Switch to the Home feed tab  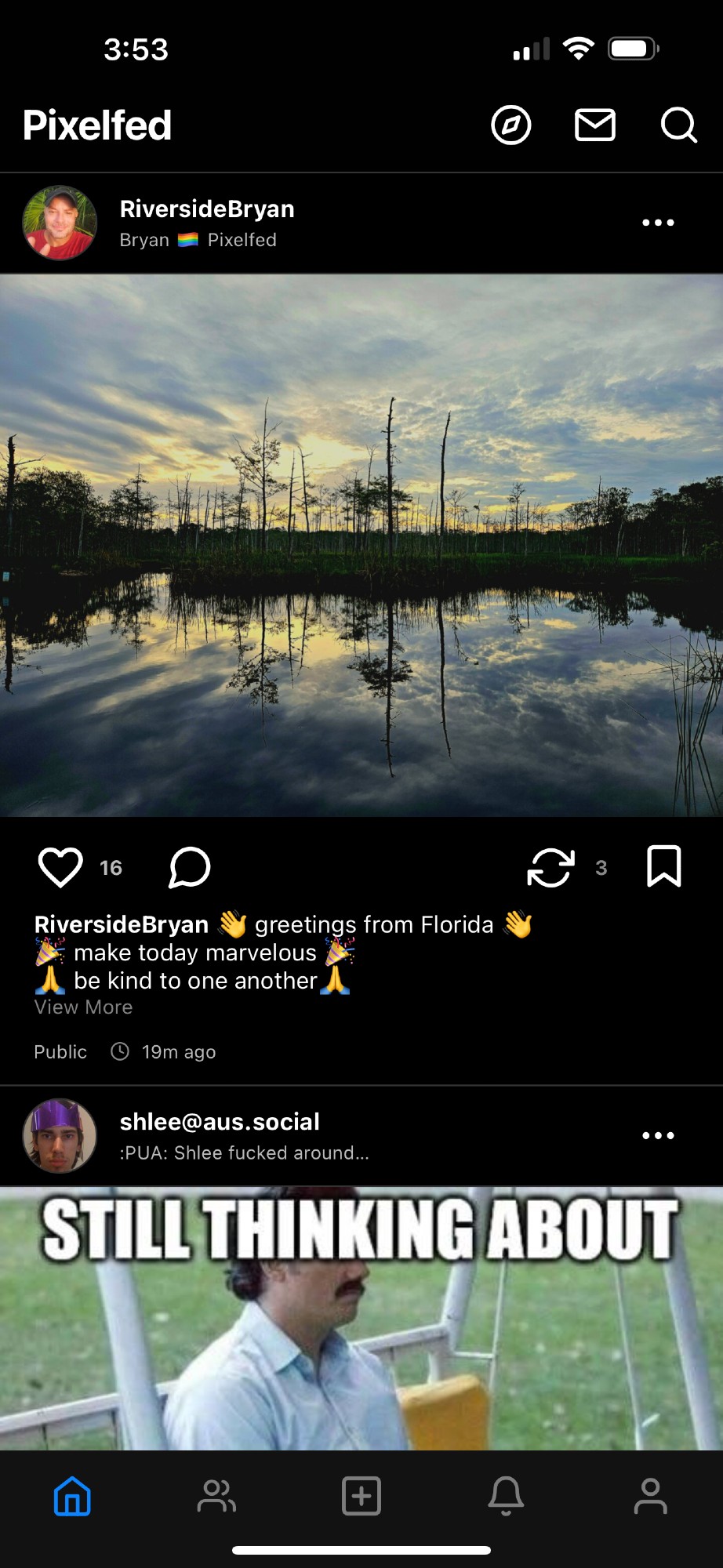point(72,1496)
